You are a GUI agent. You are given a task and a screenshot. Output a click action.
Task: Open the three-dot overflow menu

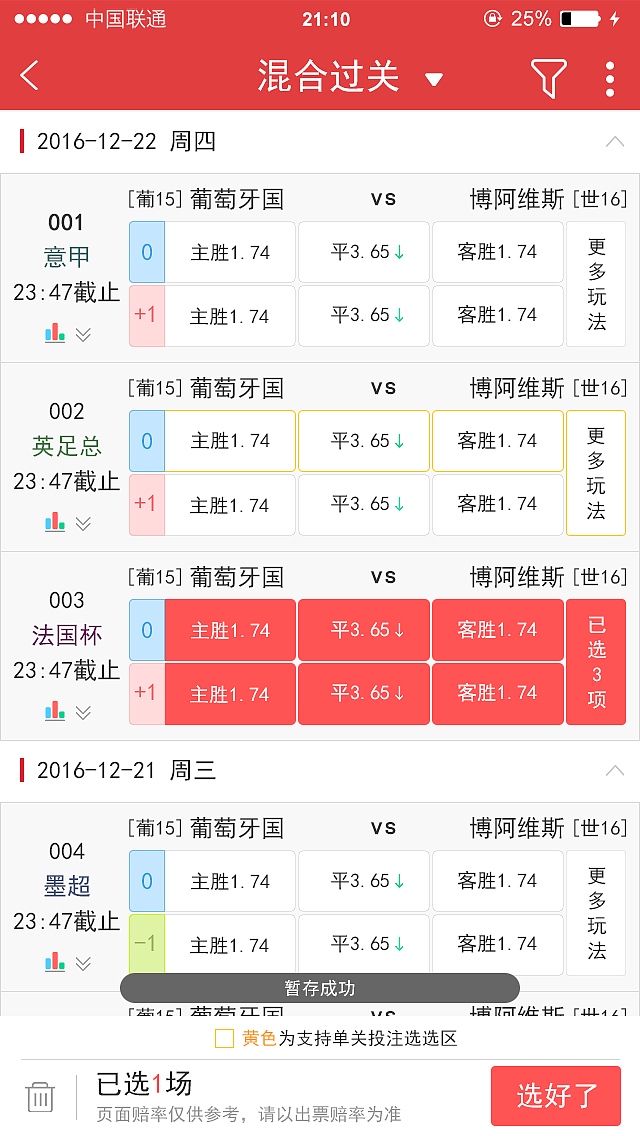click(610, 78)
